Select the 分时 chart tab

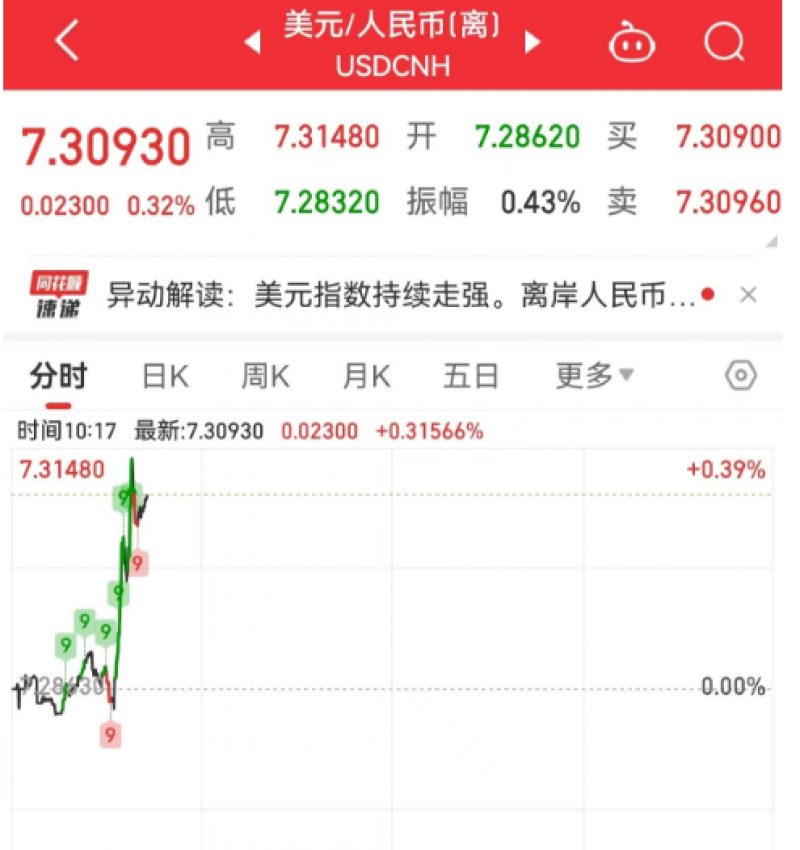pyautogui.click(x=58, y=376)
